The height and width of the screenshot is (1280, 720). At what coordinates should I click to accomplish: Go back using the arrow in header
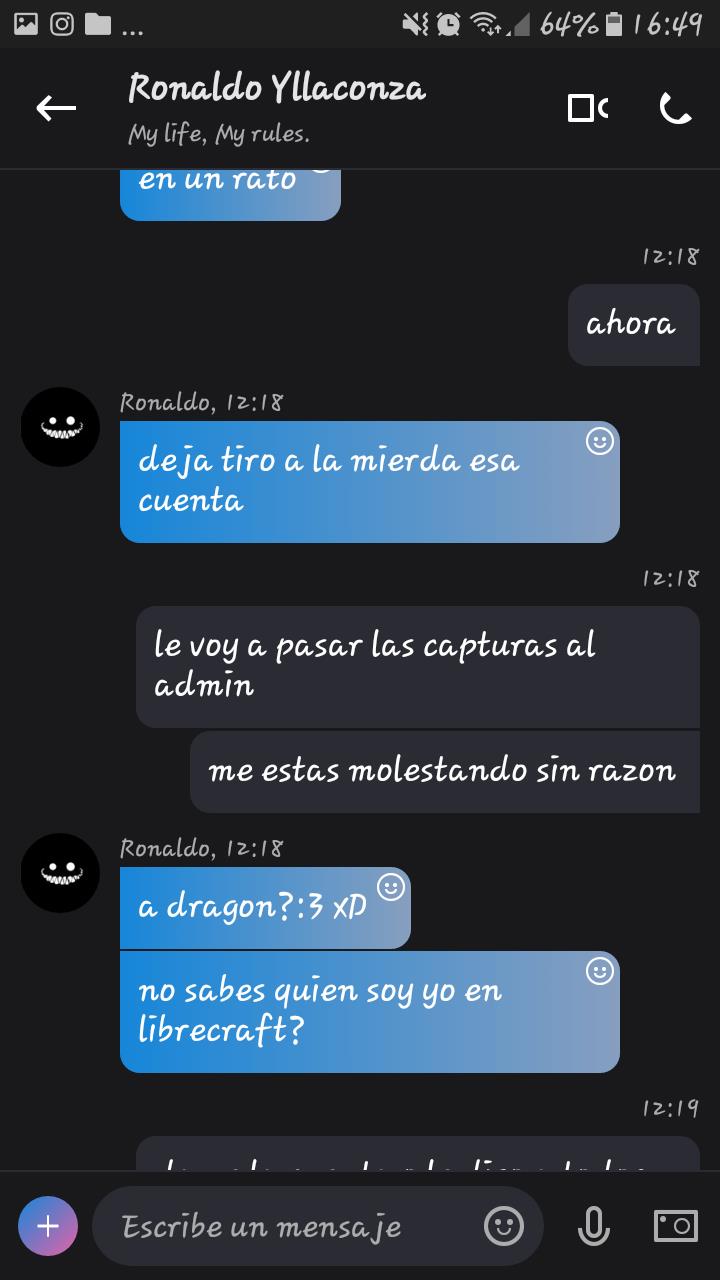point(56,108)
